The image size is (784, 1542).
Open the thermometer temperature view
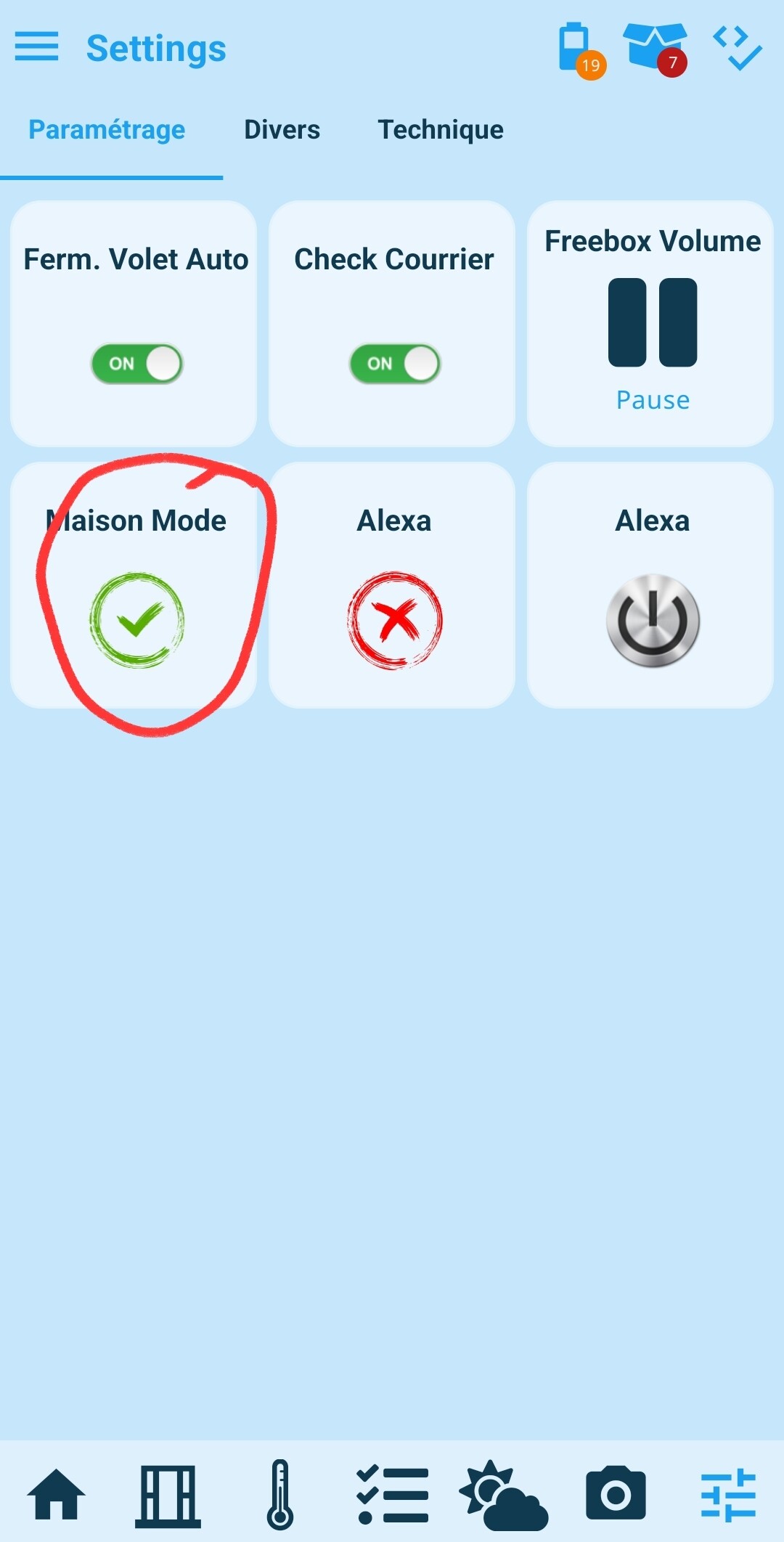[280, 1494]
